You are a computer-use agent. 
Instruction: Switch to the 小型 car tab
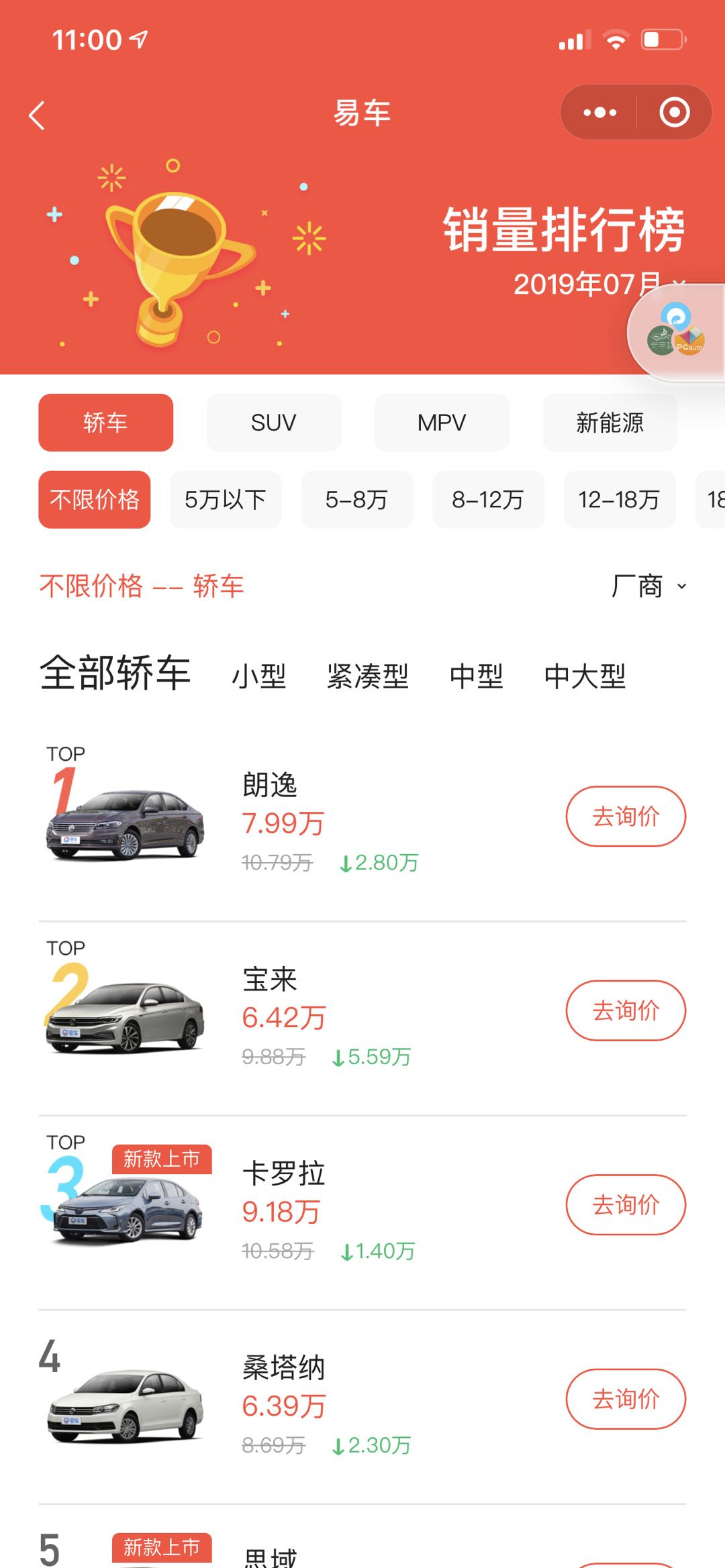coord(259,676)
